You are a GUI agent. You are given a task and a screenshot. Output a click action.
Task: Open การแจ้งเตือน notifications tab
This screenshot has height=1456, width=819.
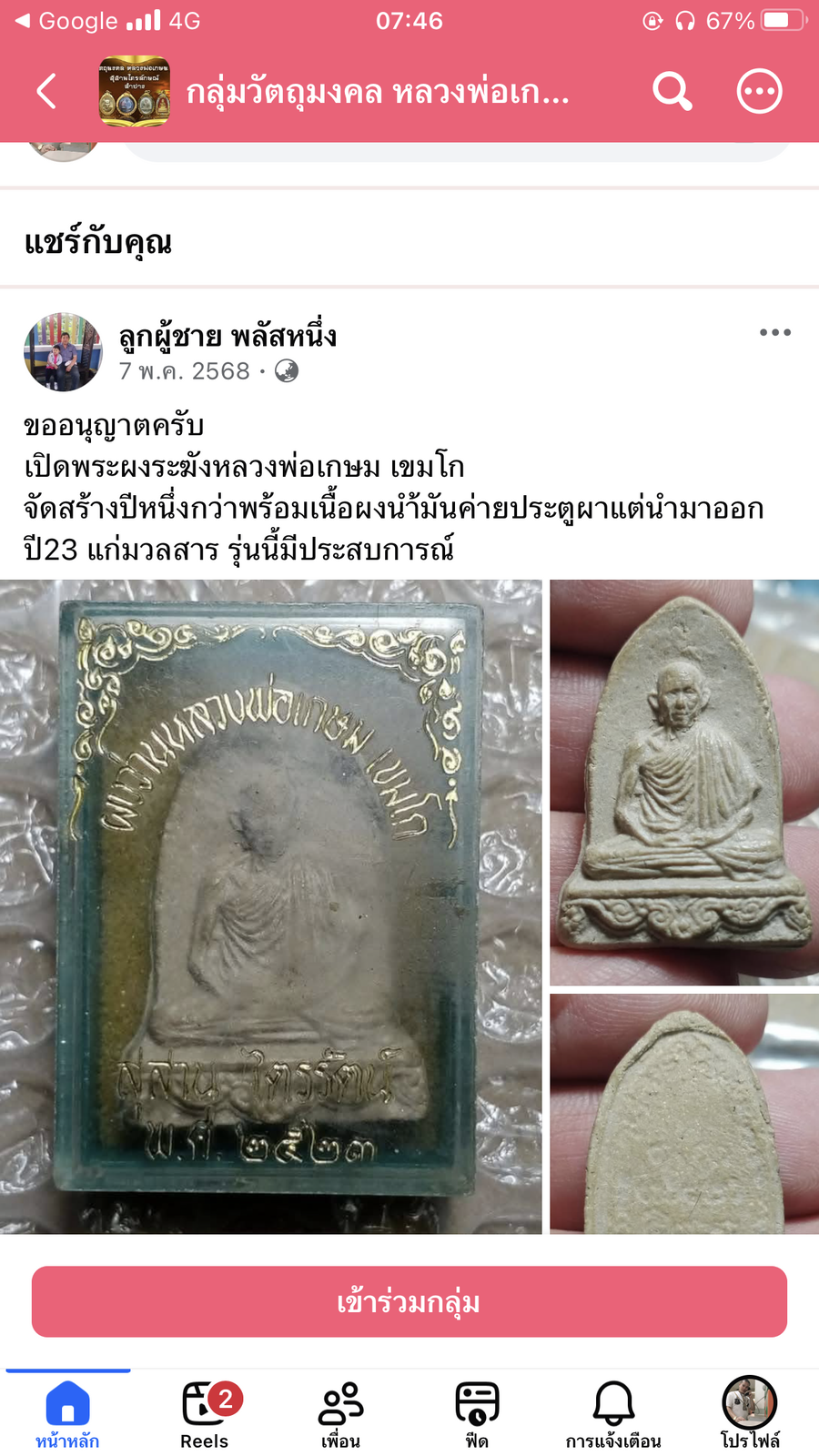(613, 1414)
